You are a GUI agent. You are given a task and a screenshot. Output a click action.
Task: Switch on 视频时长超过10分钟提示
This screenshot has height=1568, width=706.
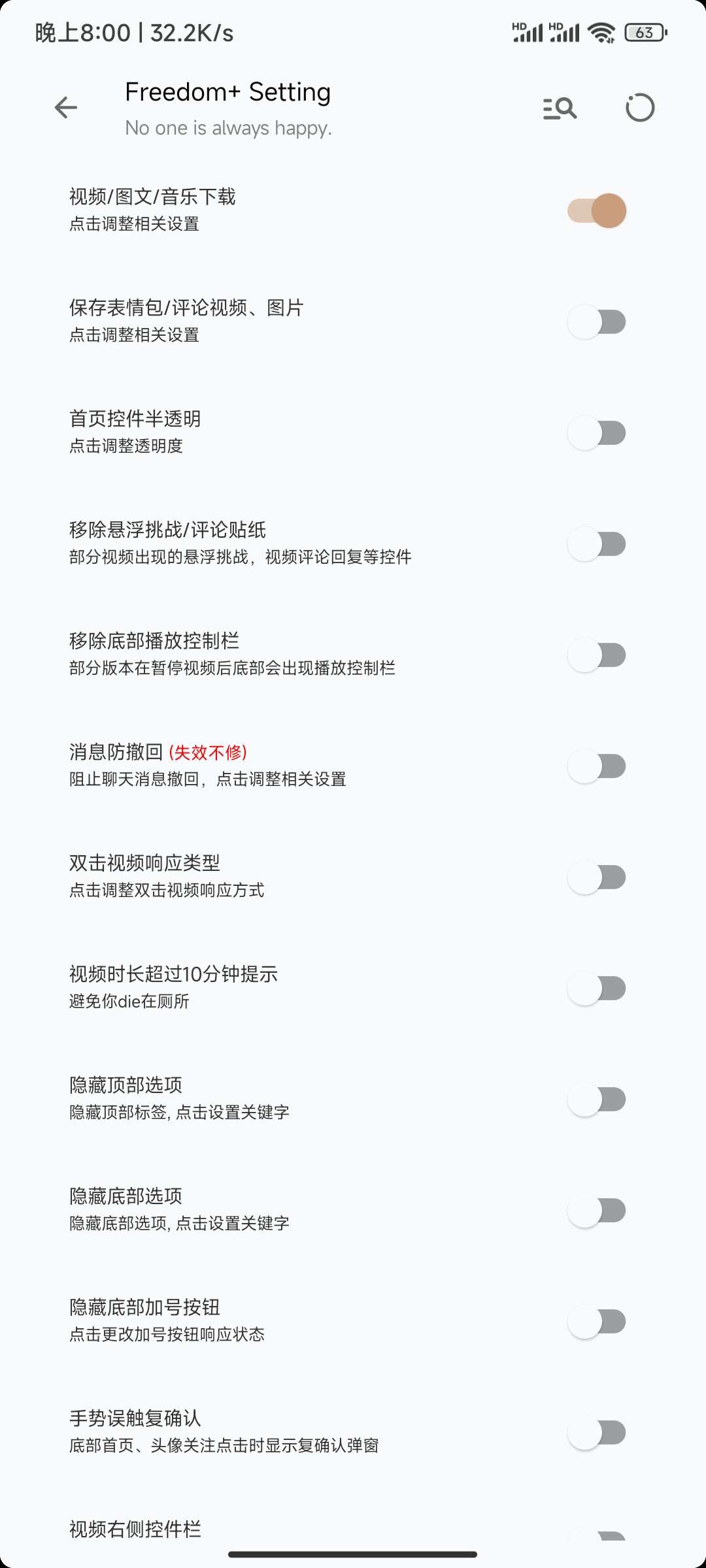pos(597,988)
